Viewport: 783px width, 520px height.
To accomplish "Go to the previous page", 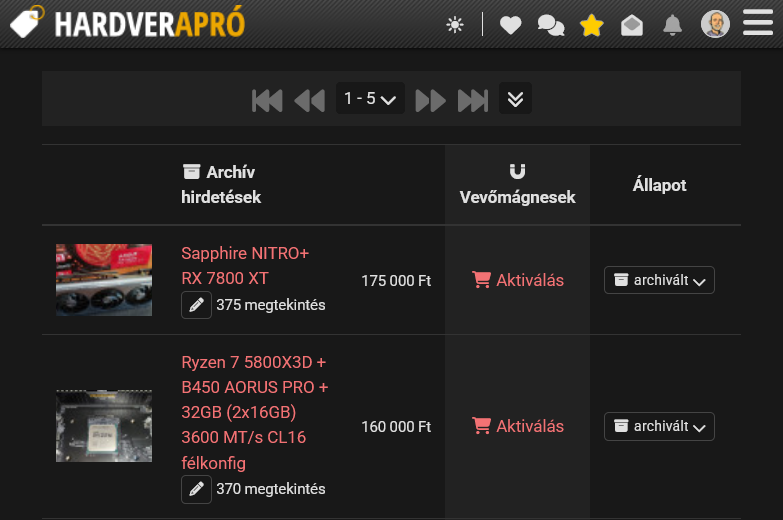I will click(x=310, y=99).
